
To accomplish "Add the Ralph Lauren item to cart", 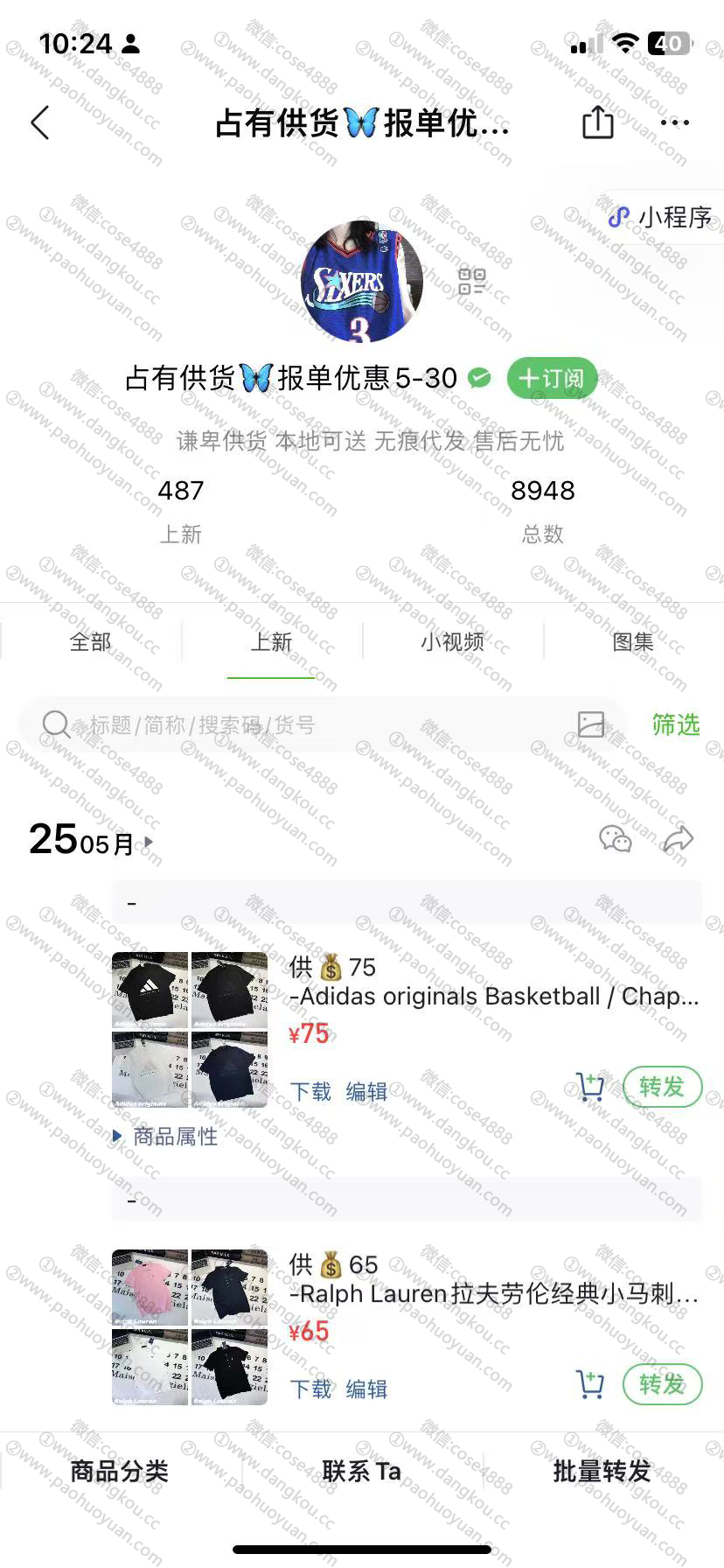I will pyautogui.click(x=590, y=1384).
